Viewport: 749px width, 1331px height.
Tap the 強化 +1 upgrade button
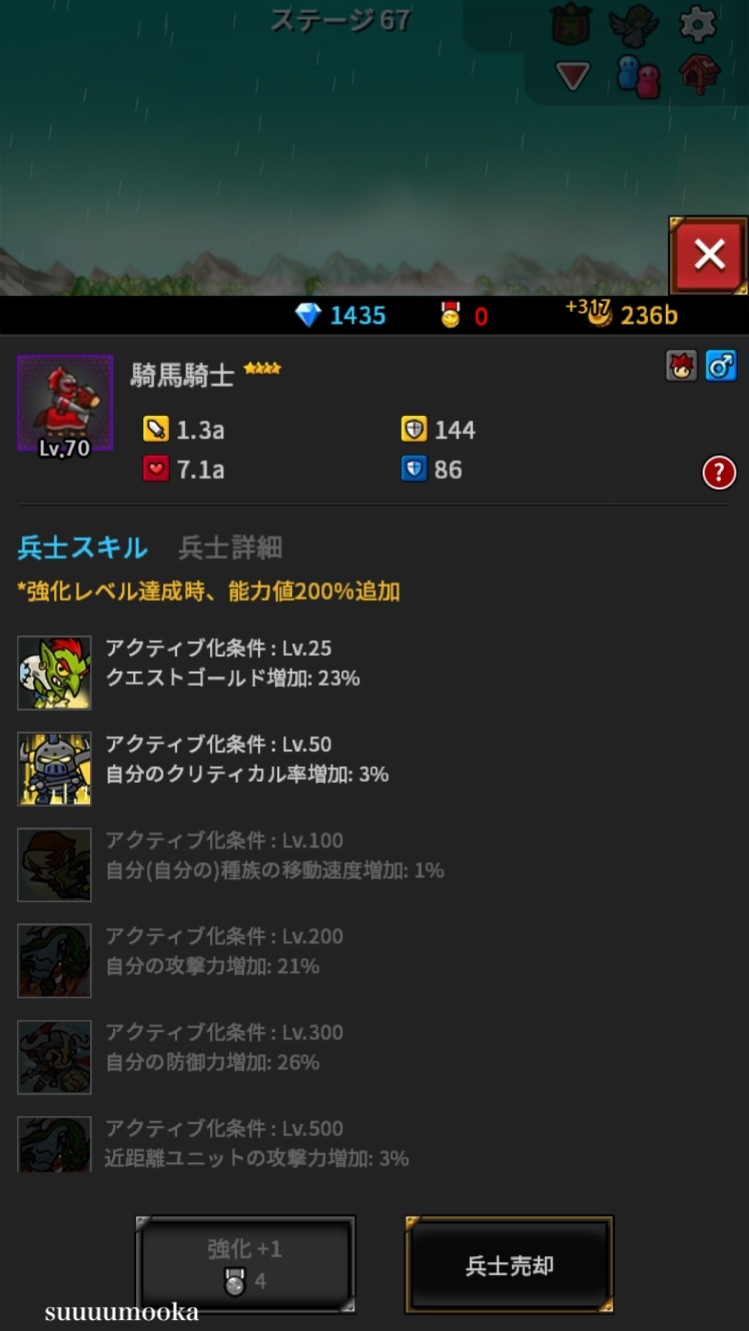pos(246,1263)
